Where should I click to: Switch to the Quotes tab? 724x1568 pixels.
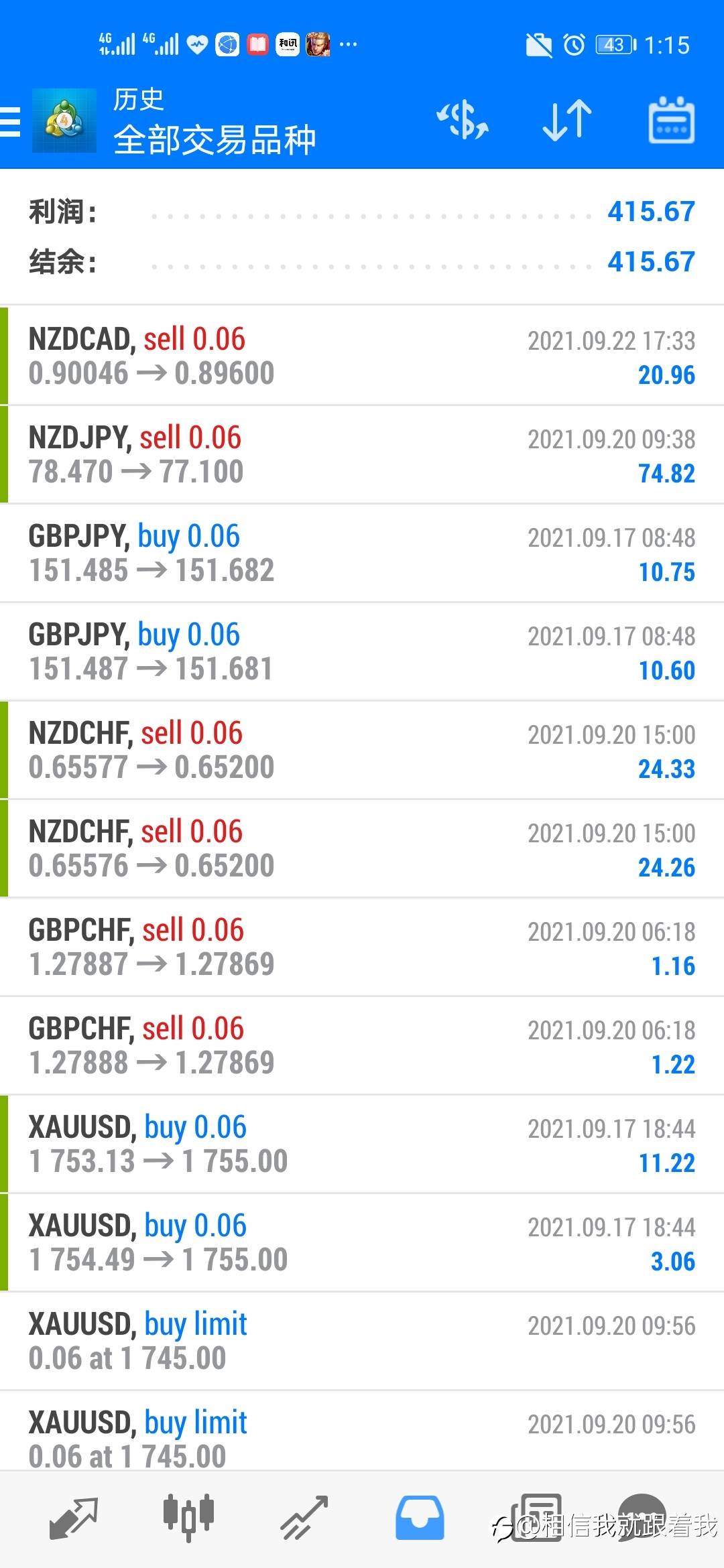click(x=73, y=1518)
